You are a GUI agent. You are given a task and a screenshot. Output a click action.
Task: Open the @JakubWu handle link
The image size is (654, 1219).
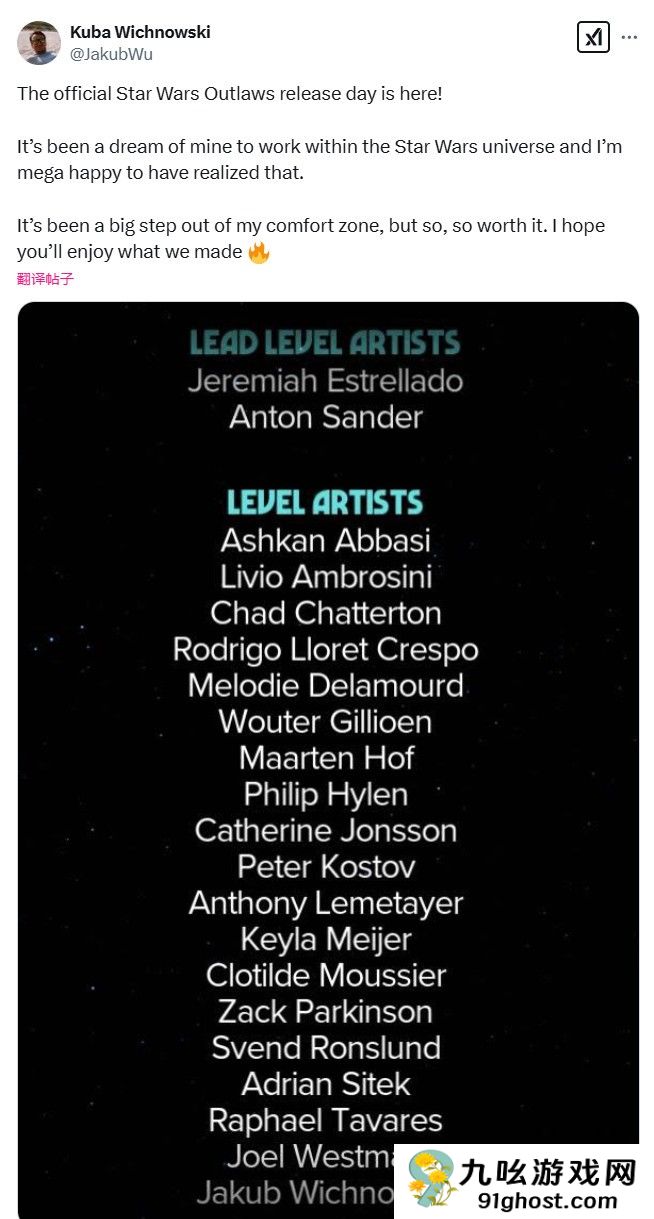(111, 54)
